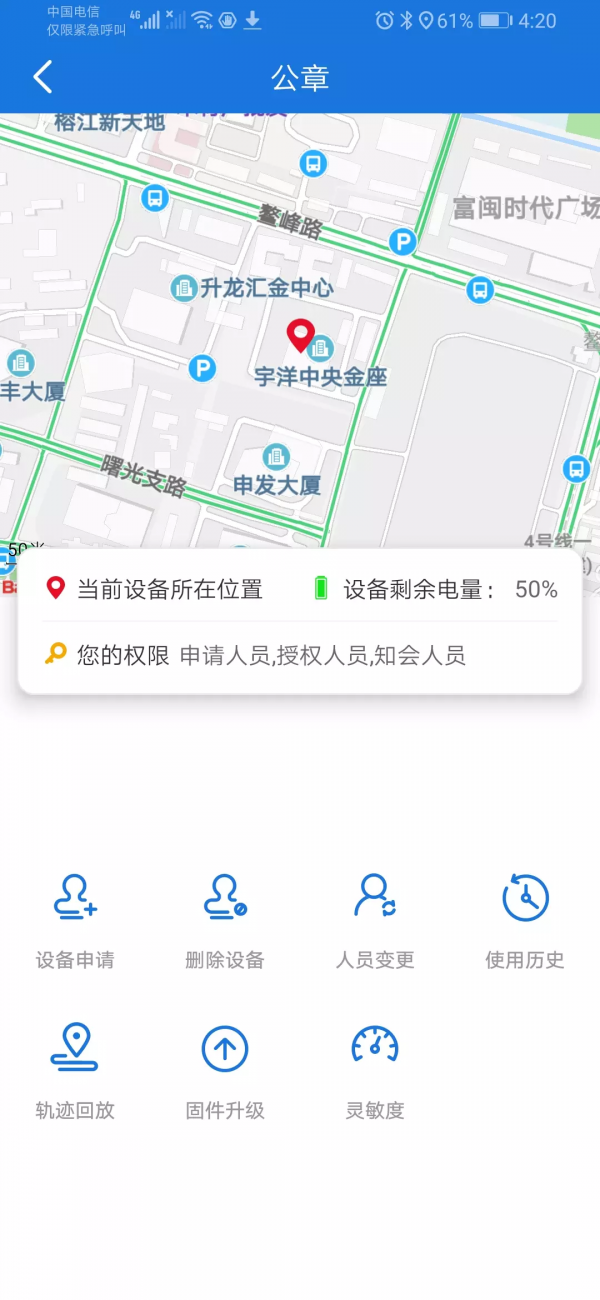Tap the red device location pin on map
Viewport: 600px width, 1300px height.
point(301,334)
